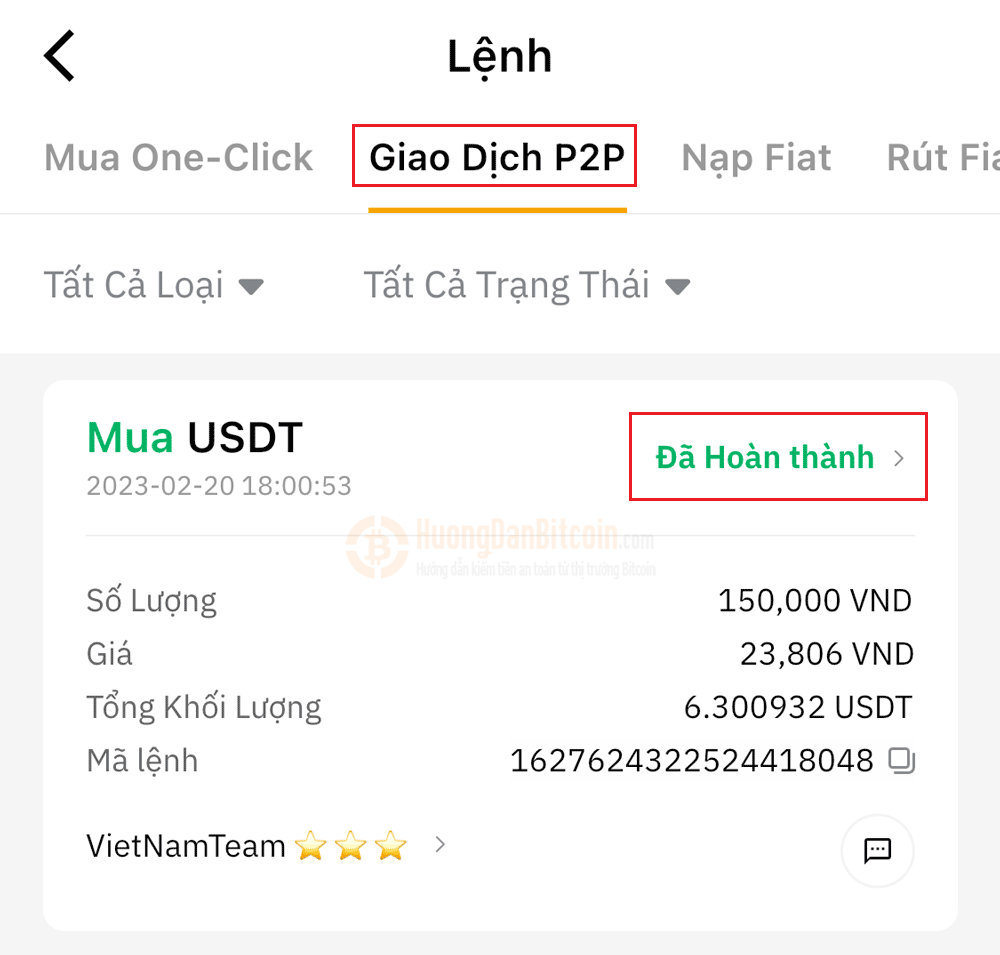This screenshot has height=955, width=1000.
Task: Open chat with the merchant
Action: [877, 851]
